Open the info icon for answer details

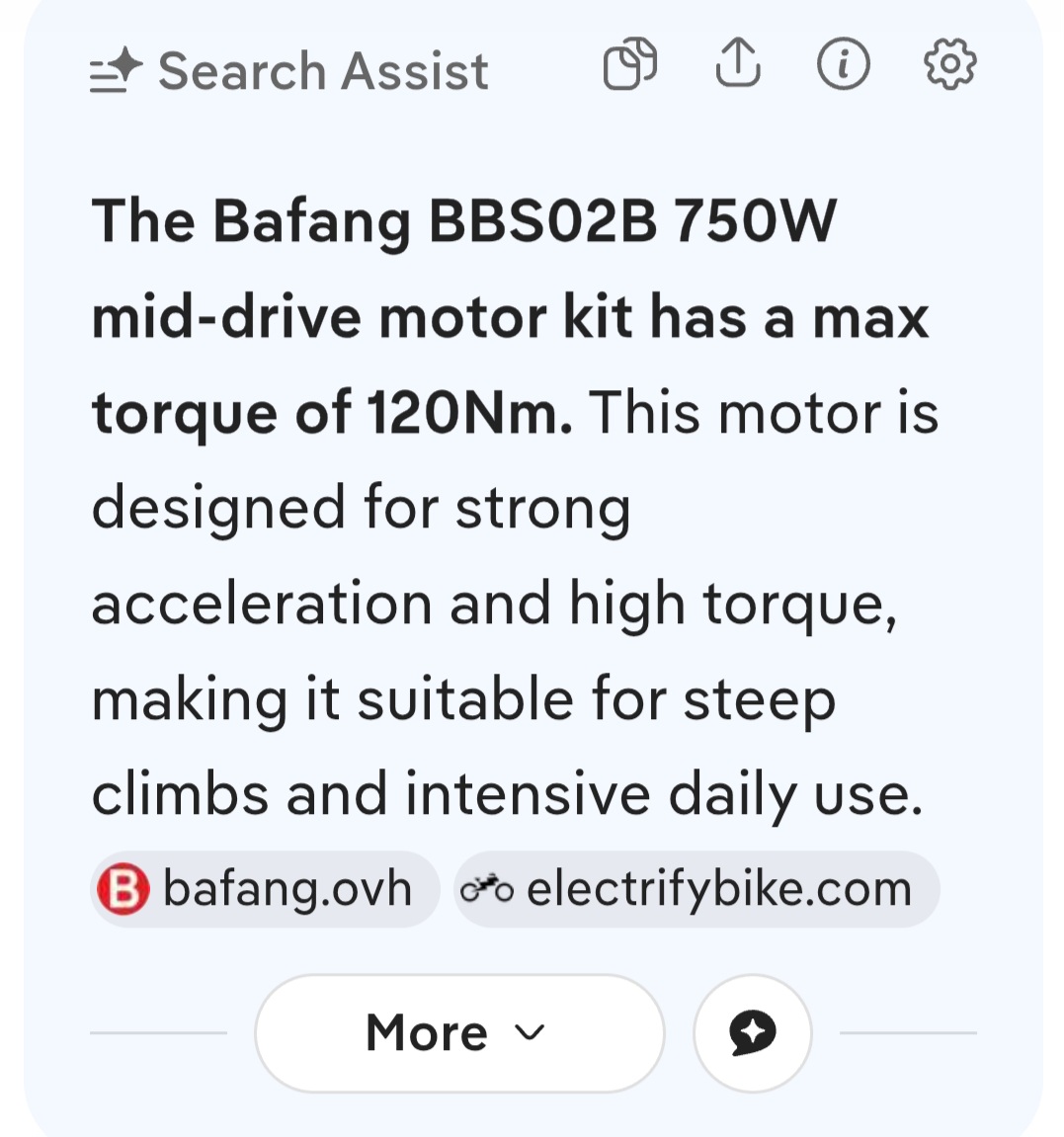(843, 65)
